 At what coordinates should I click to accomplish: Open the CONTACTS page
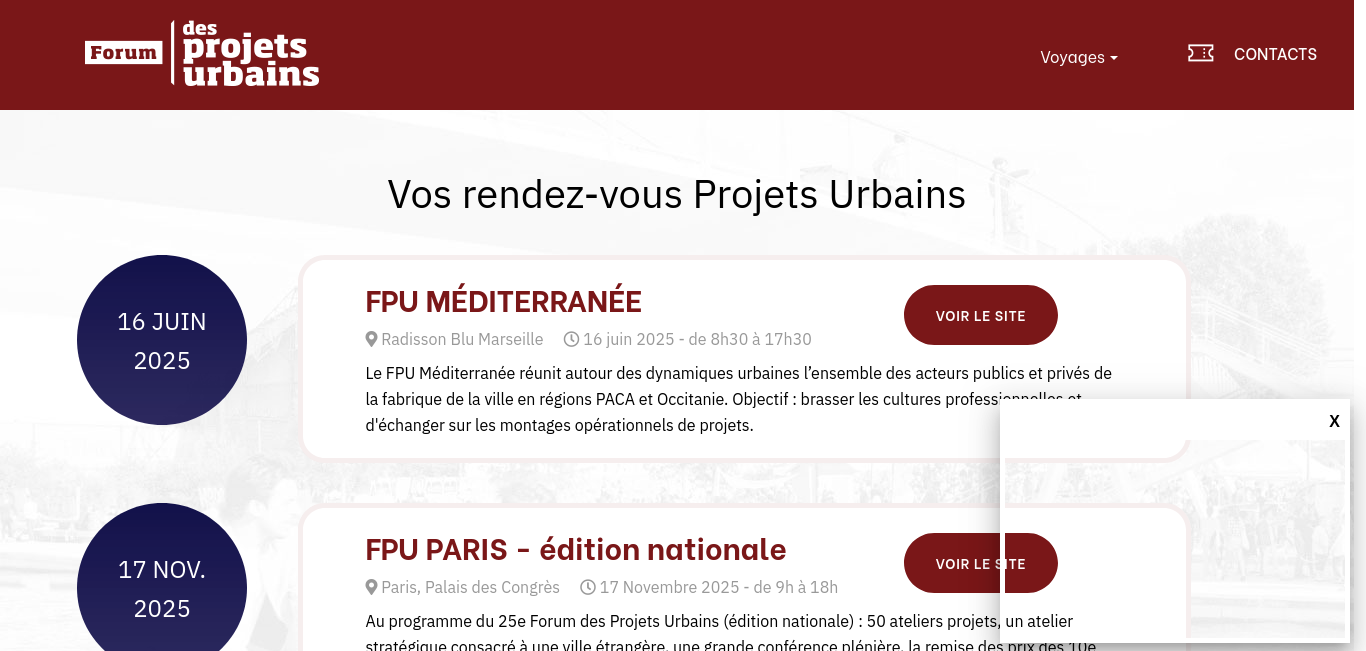(x=1275, y=54)
